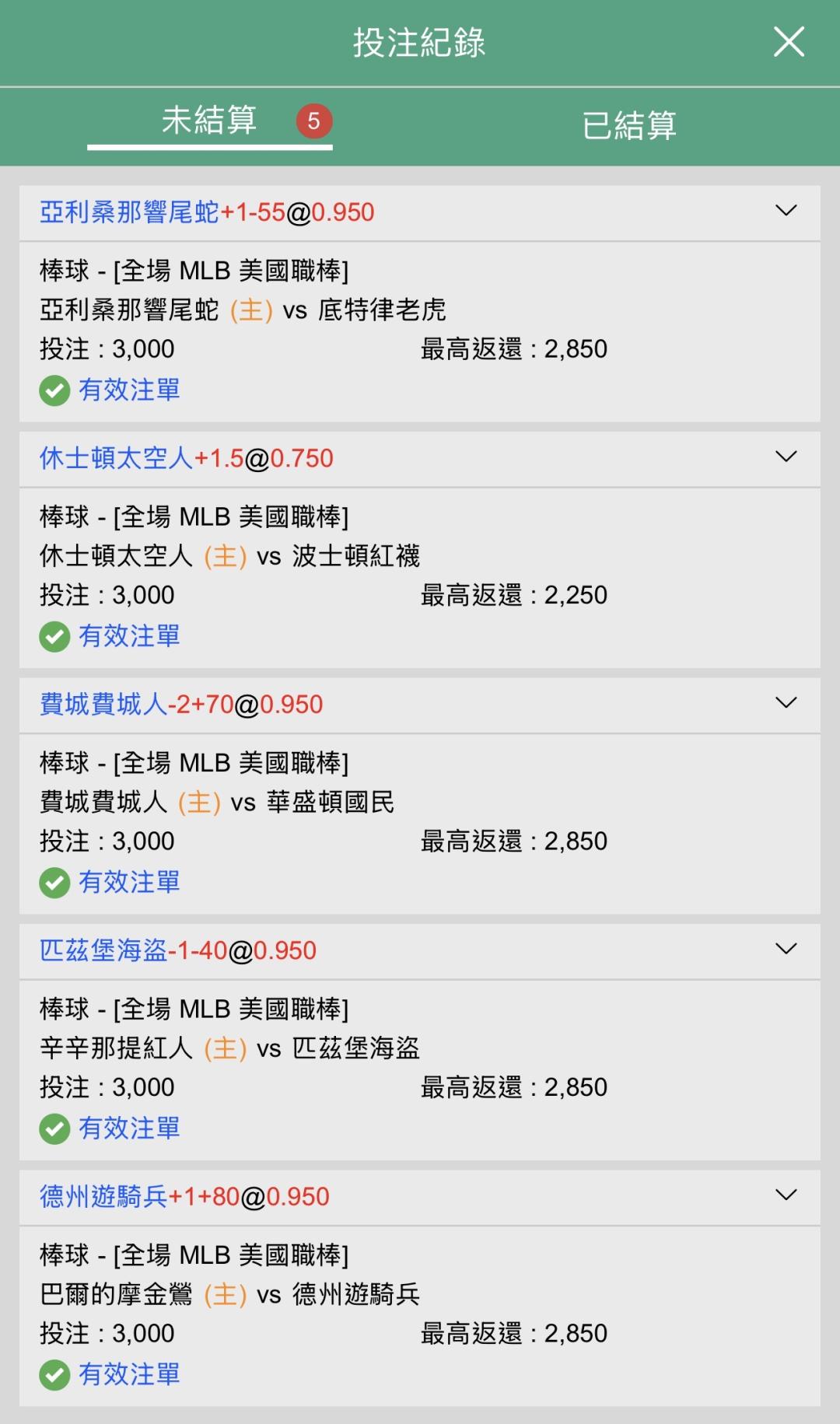Expand the 亞利桑那響尾蛇 bet details
This screenshot has height=1424, width=840.
point(786,211)
